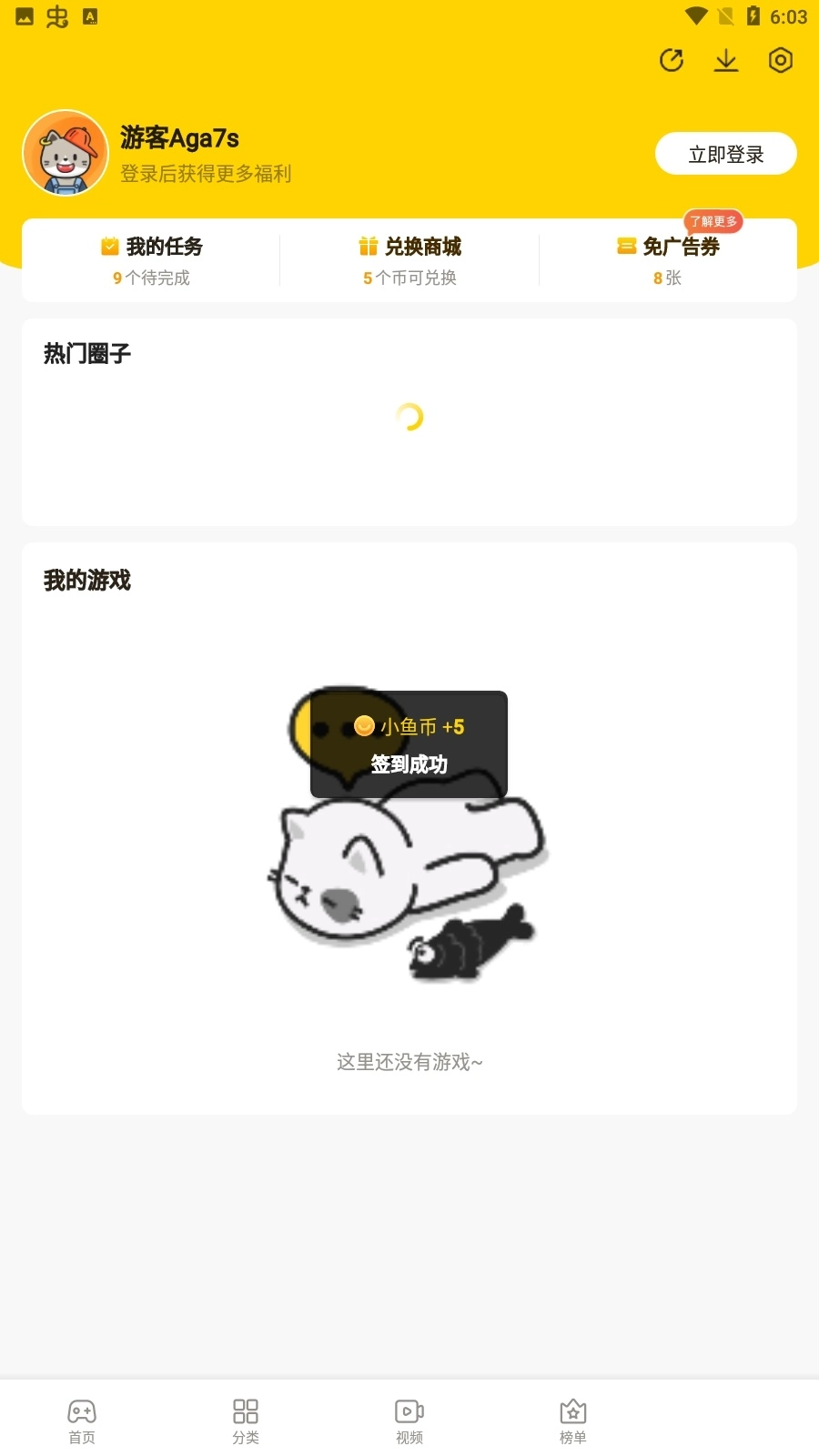Tap the 首页 gamepad icon
This screenshot has width=819, height=1456.
tap(81, 1412)
